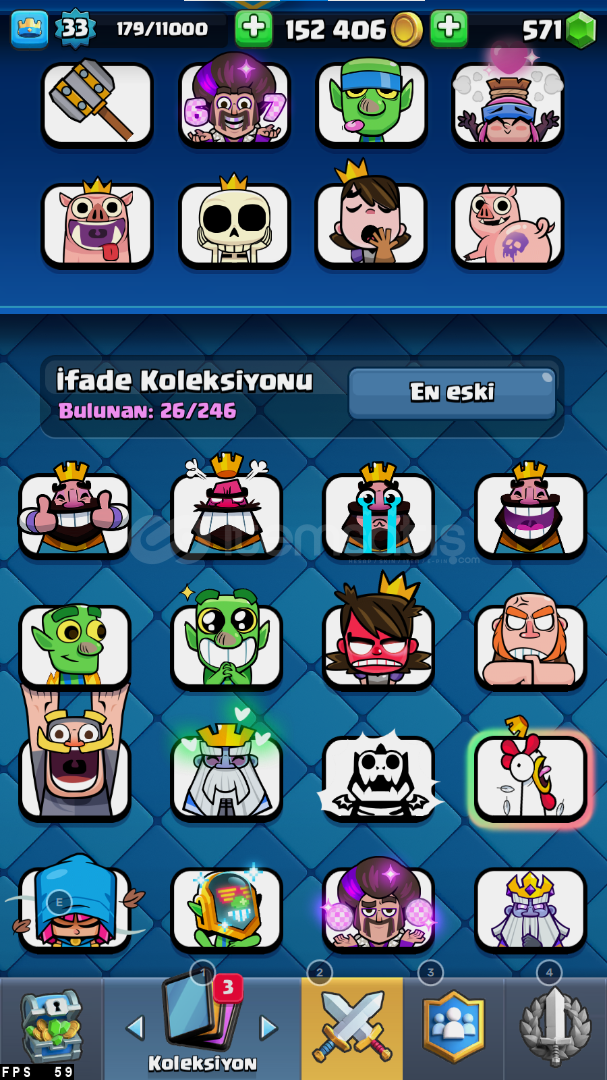Change sorting with the En eski button
Screen dimensions: 607x1080
click(x=451, y=392)
